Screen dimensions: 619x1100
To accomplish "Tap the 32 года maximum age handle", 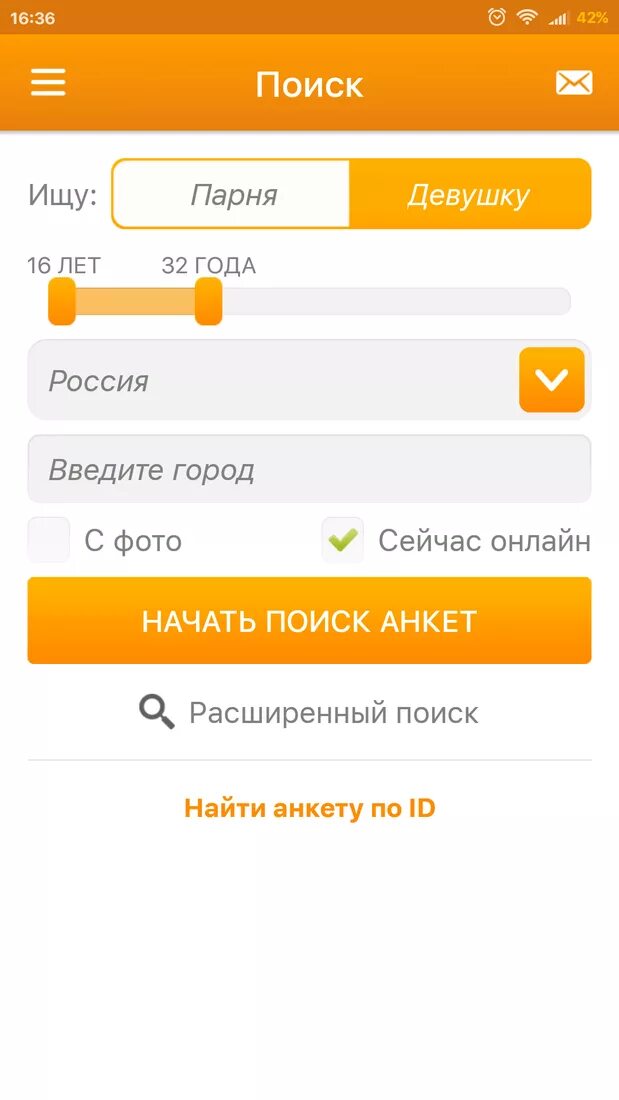I will 208,301.
